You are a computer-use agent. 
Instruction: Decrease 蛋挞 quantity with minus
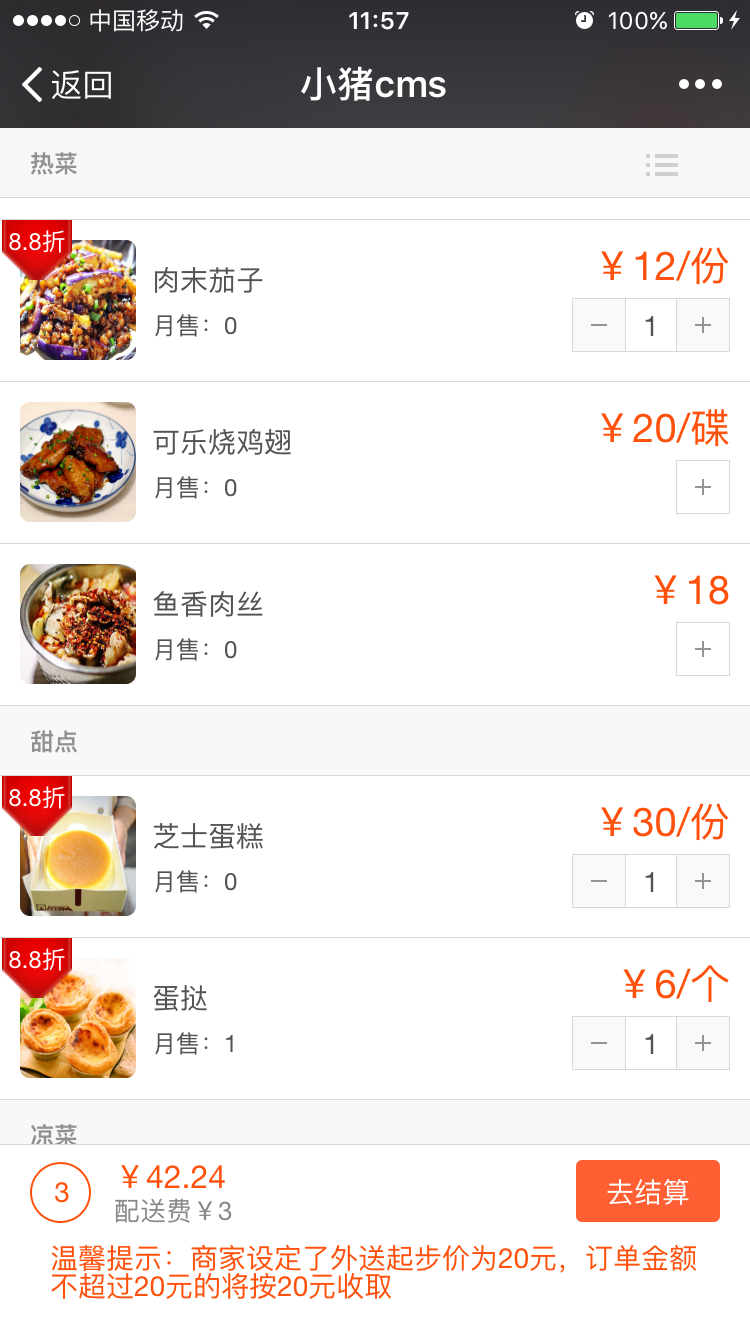click(x=599, y=1043)
